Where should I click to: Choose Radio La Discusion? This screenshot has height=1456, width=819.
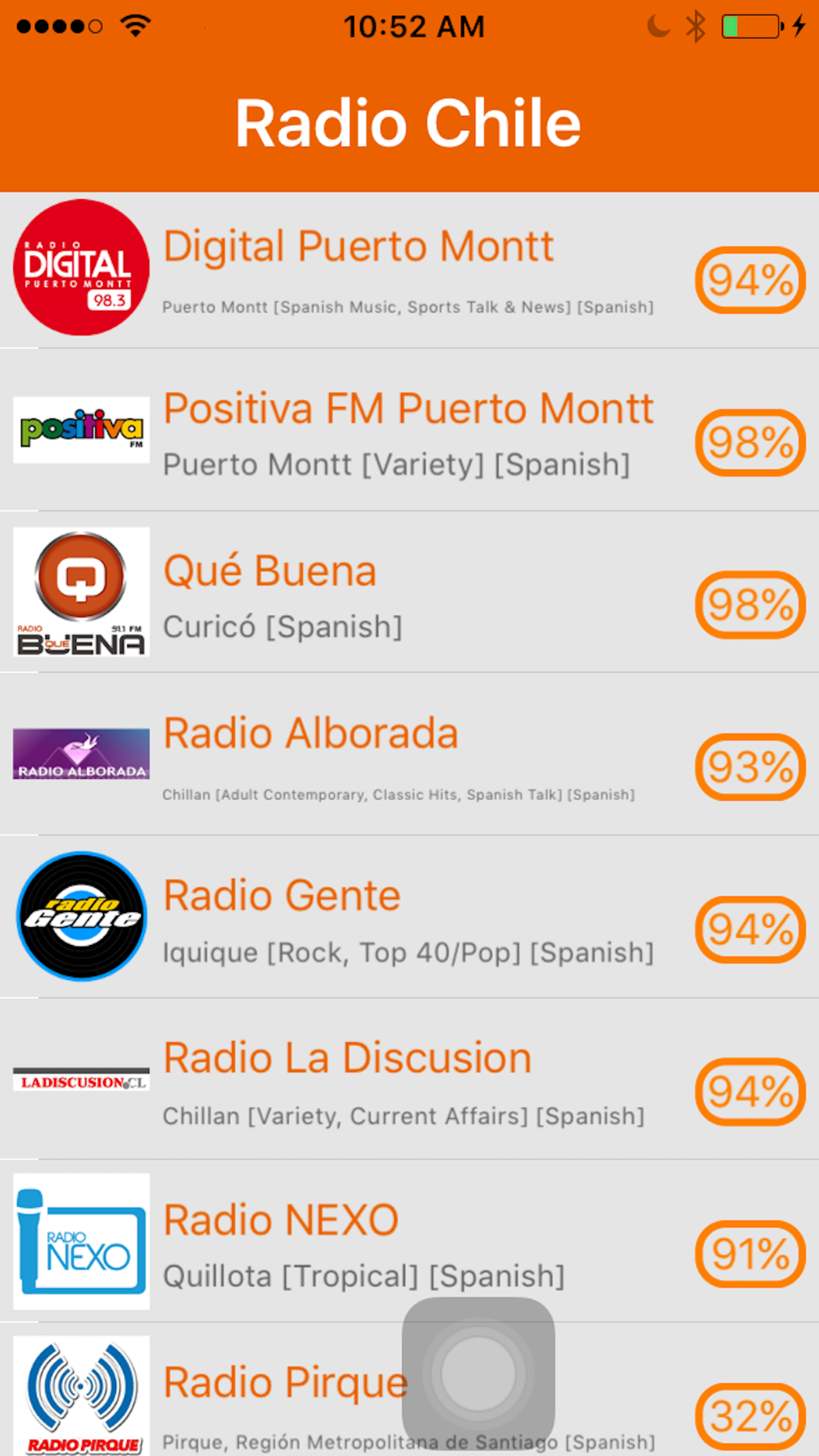tap(409, 1078)
